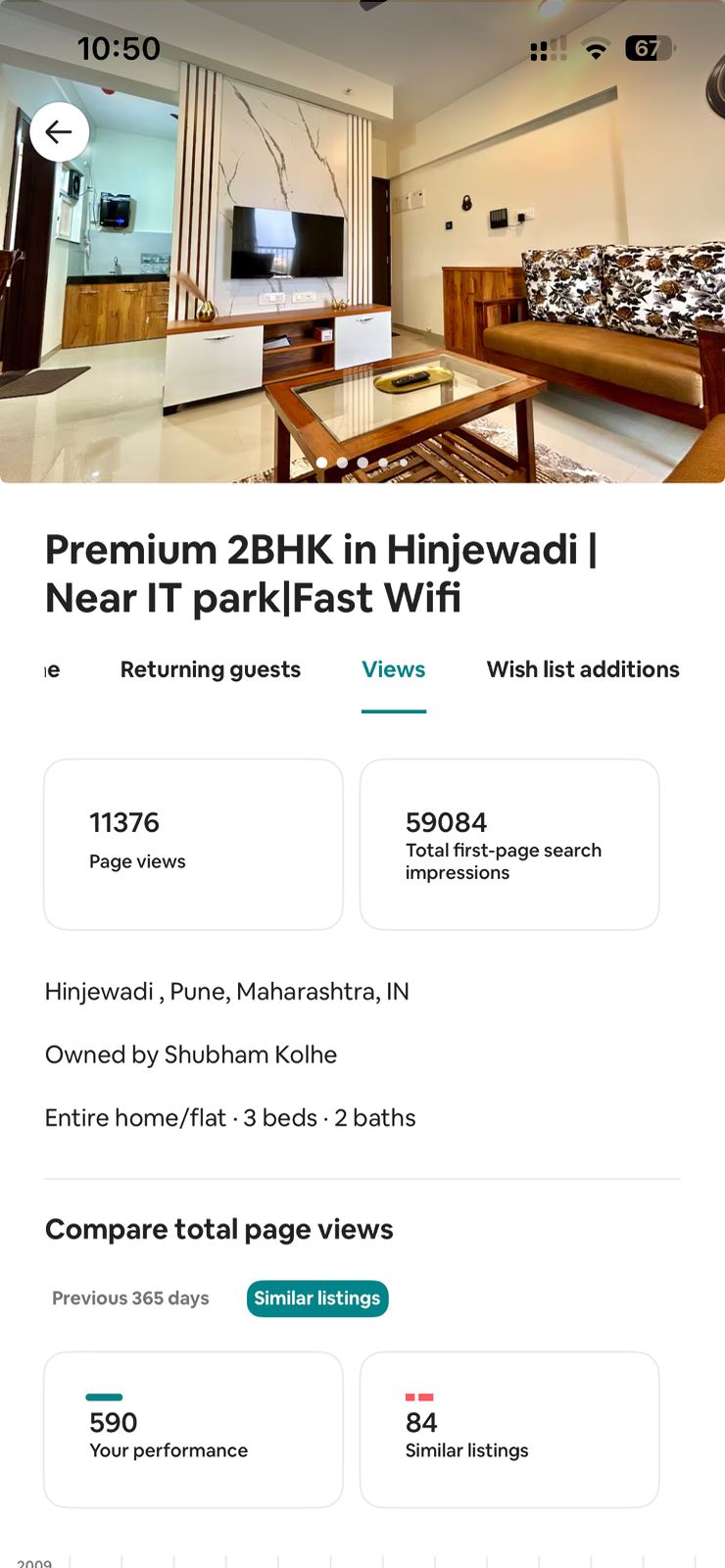Switch to the Returning guests tab
This screenshot has width=725, height=1568.
(210, 669)
